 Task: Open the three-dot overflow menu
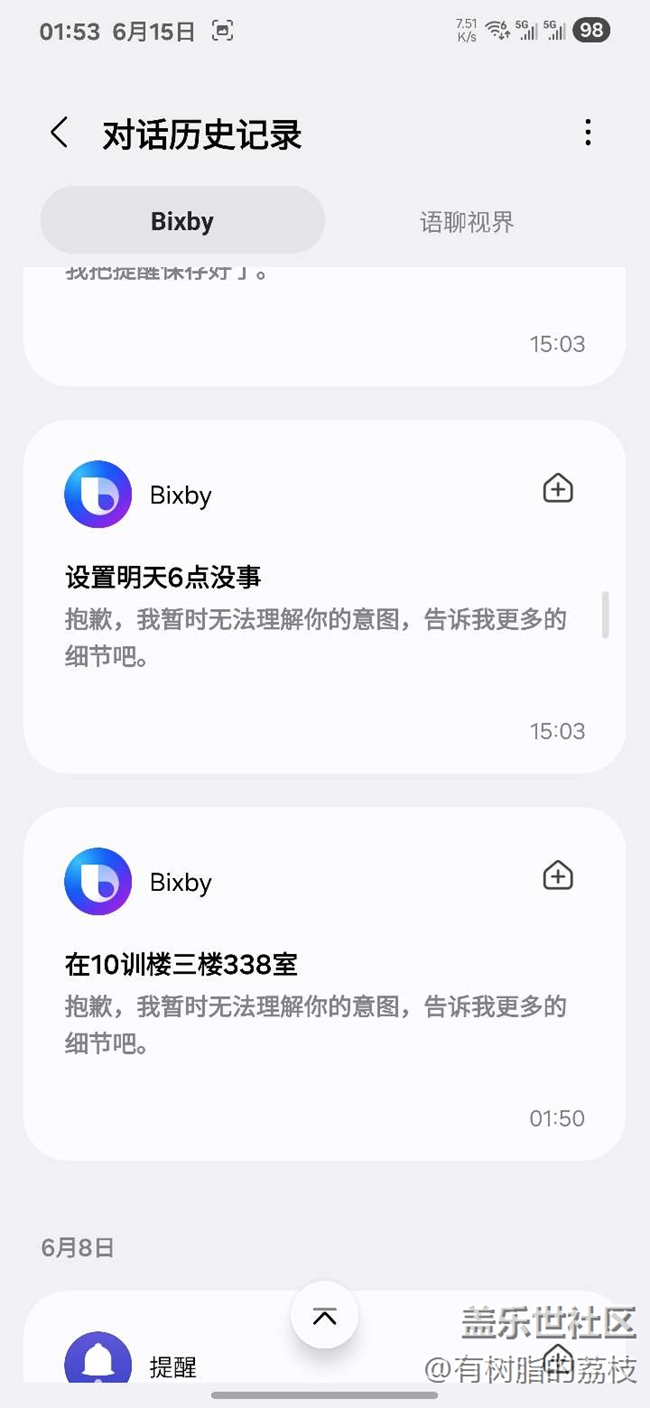pos(588,132)
